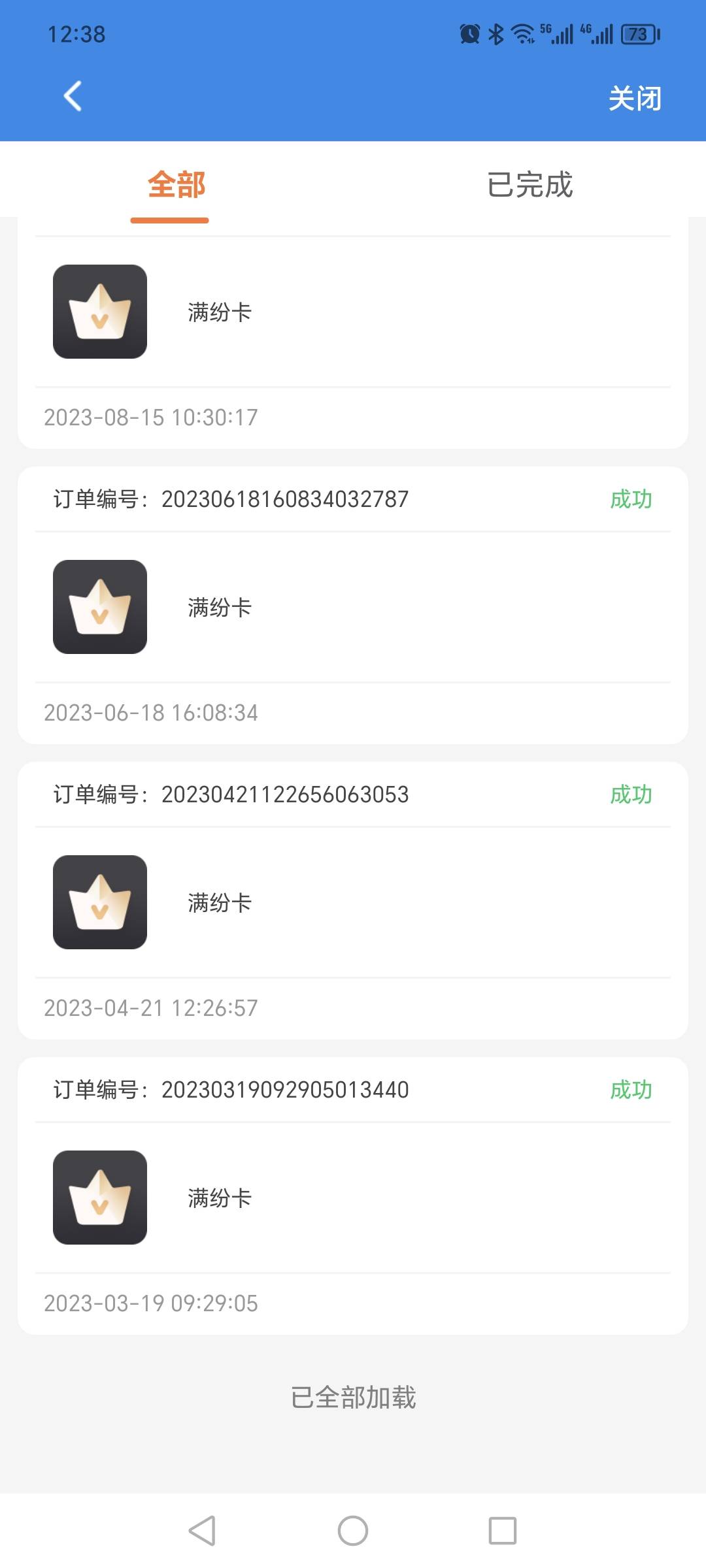This screenshot has height=1568, width=706.
Task: Open order 202306181608334032787
Action: pyautogui.click(x=353, y=607)
